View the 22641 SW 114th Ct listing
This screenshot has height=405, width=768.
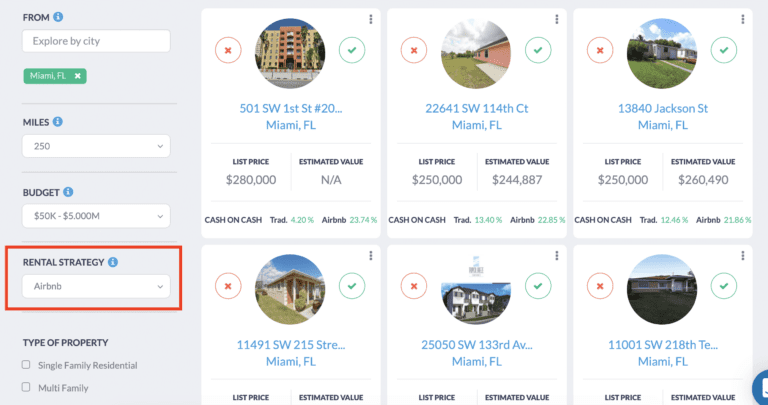[x=476, y=108]
